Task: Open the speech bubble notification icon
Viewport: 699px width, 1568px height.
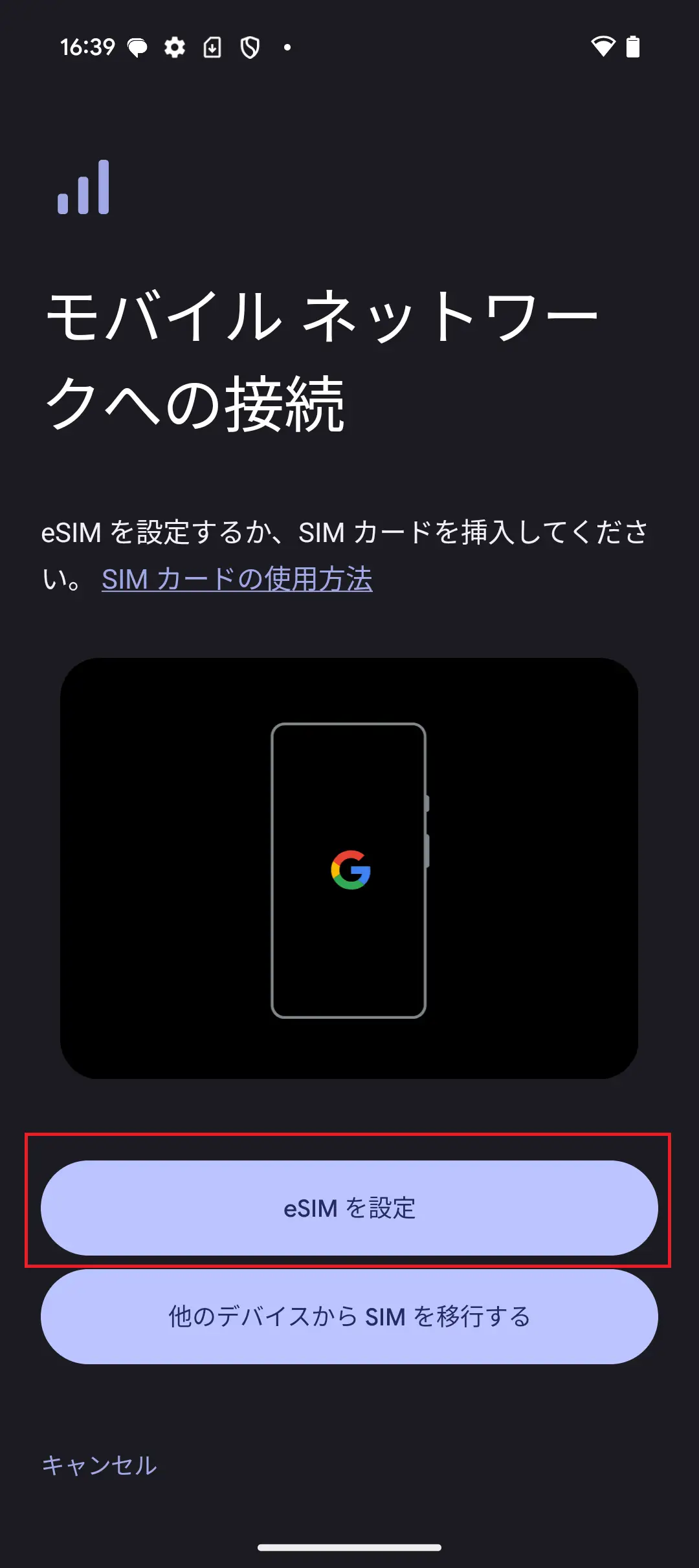Action: coord(137,46)
